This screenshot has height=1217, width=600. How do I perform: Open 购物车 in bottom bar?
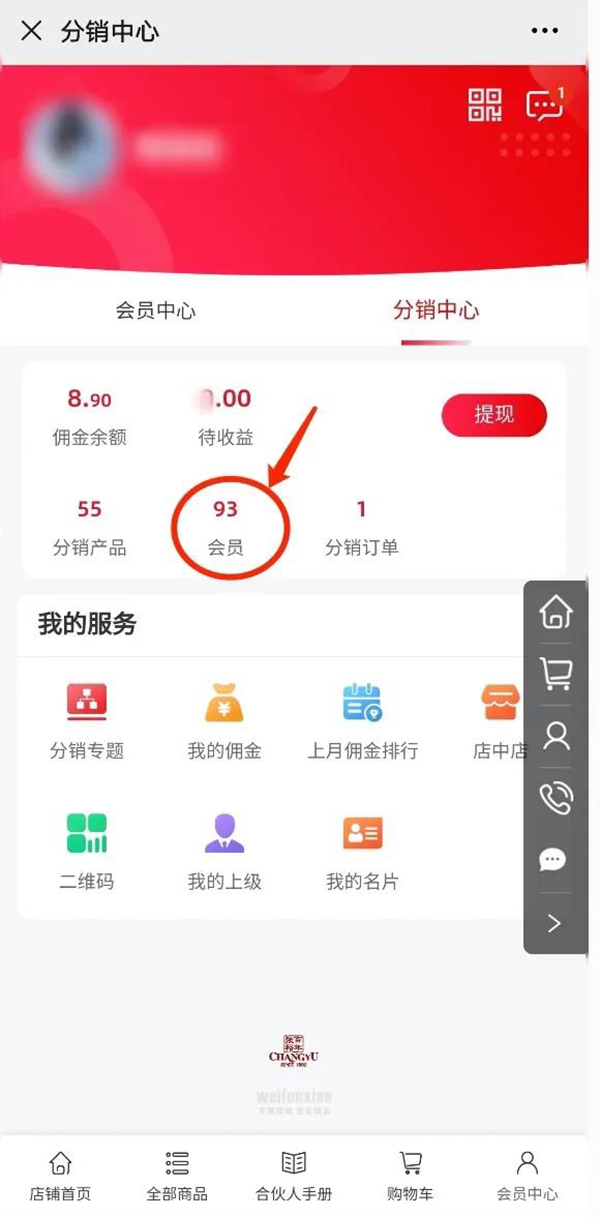point(410,1175)
